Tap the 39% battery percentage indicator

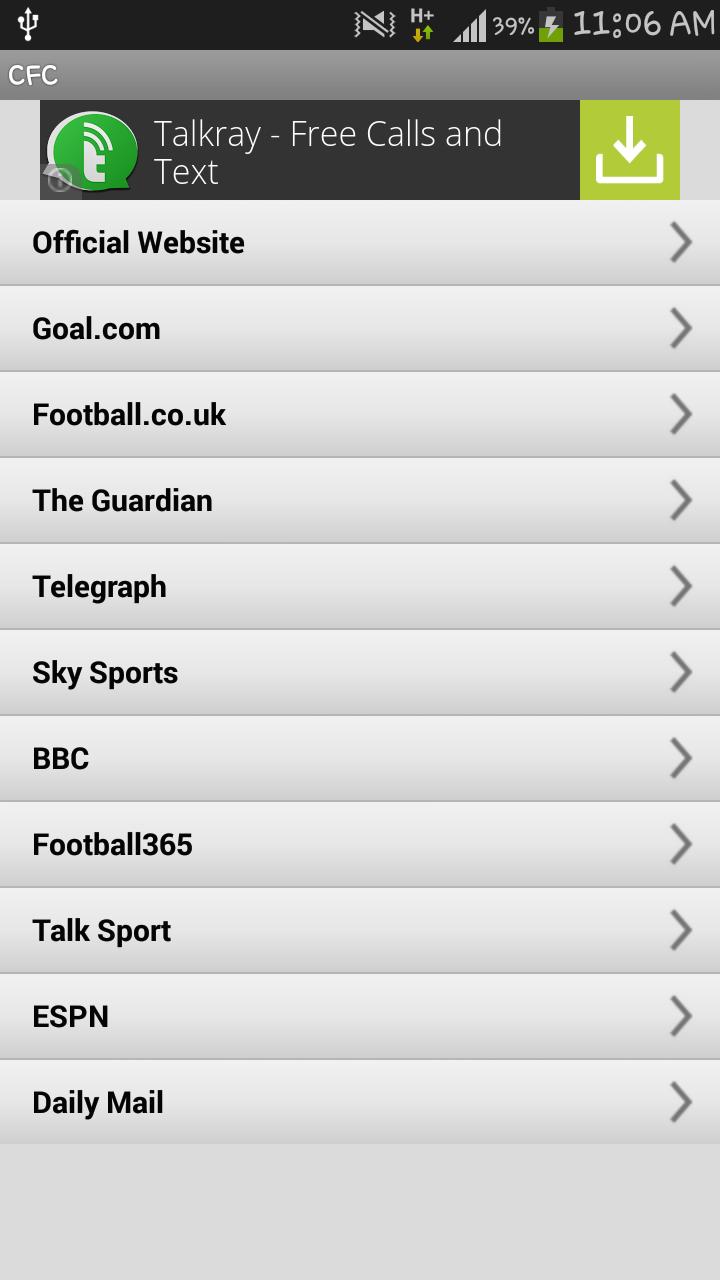[508, 24]
